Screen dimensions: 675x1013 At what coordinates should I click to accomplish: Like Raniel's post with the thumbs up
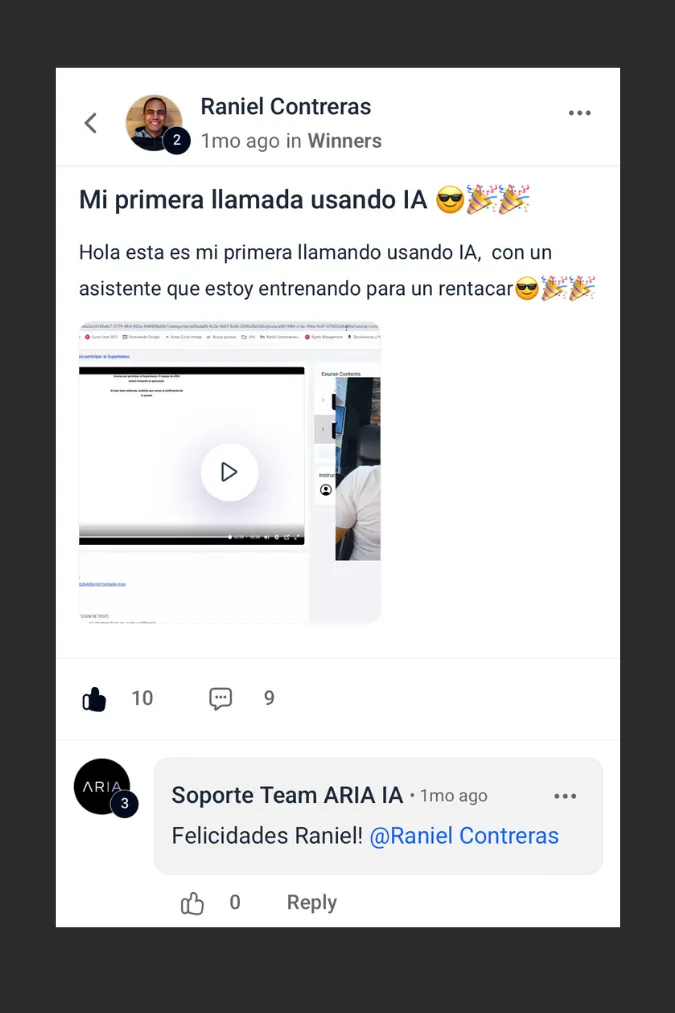94,698
